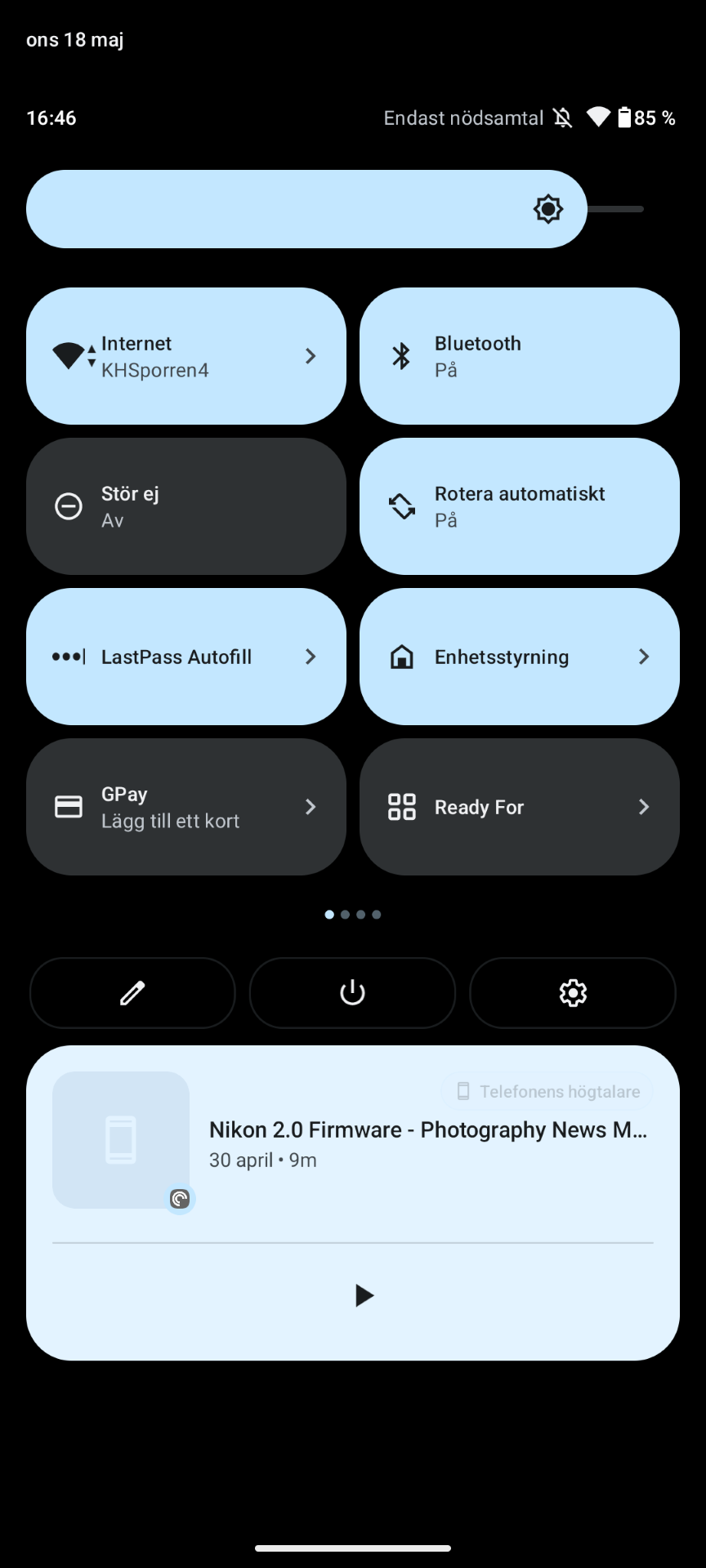Open the Internet tile for KHSporren4
Screen dimensions: 706x1568
pos(186,356)
